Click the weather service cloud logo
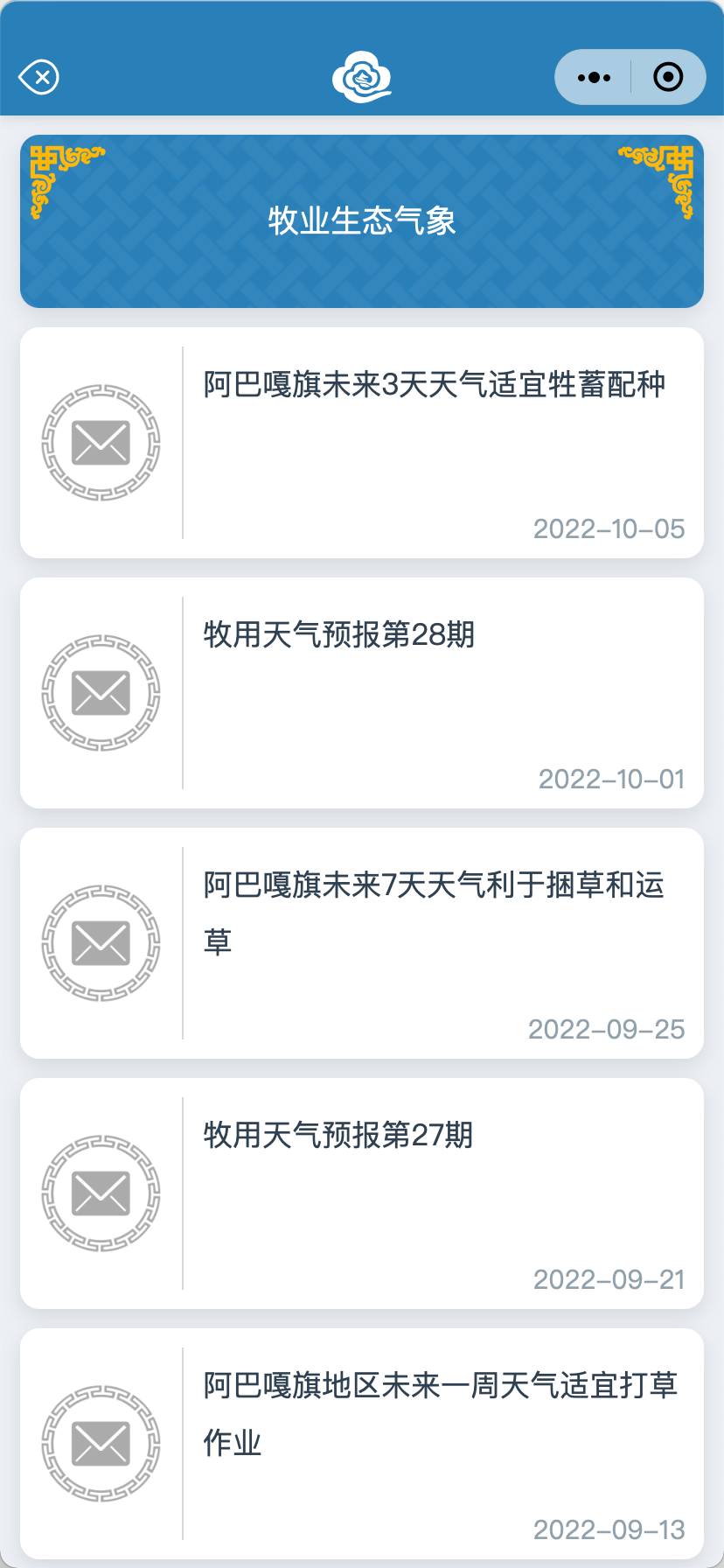 [362, 76]
